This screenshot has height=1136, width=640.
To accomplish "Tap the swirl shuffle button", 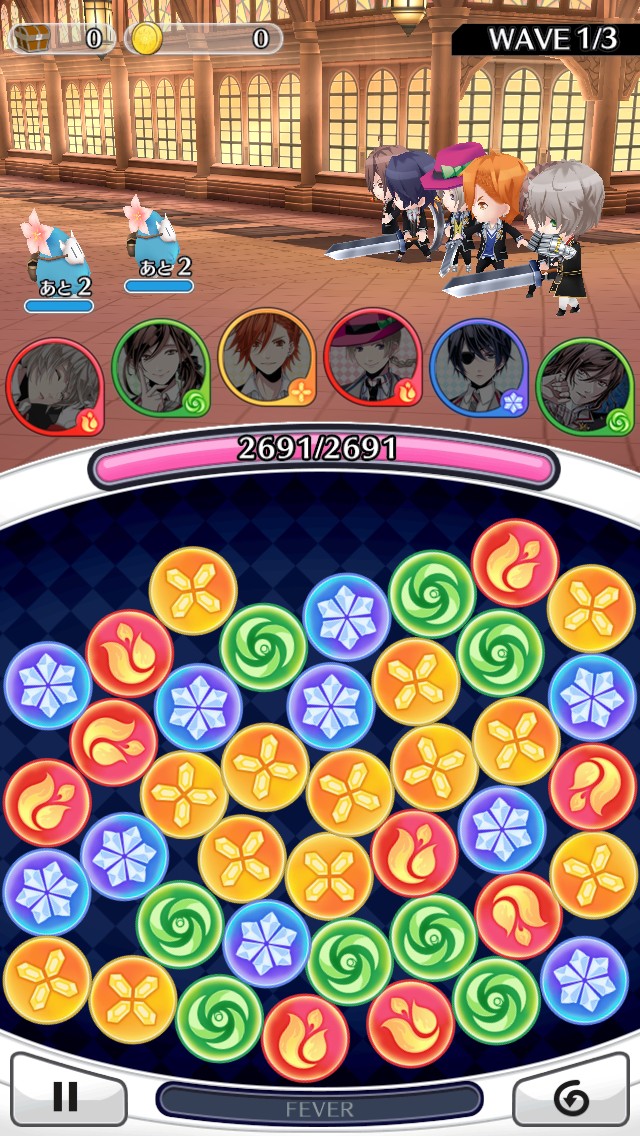I will (x=571, y=1097).
